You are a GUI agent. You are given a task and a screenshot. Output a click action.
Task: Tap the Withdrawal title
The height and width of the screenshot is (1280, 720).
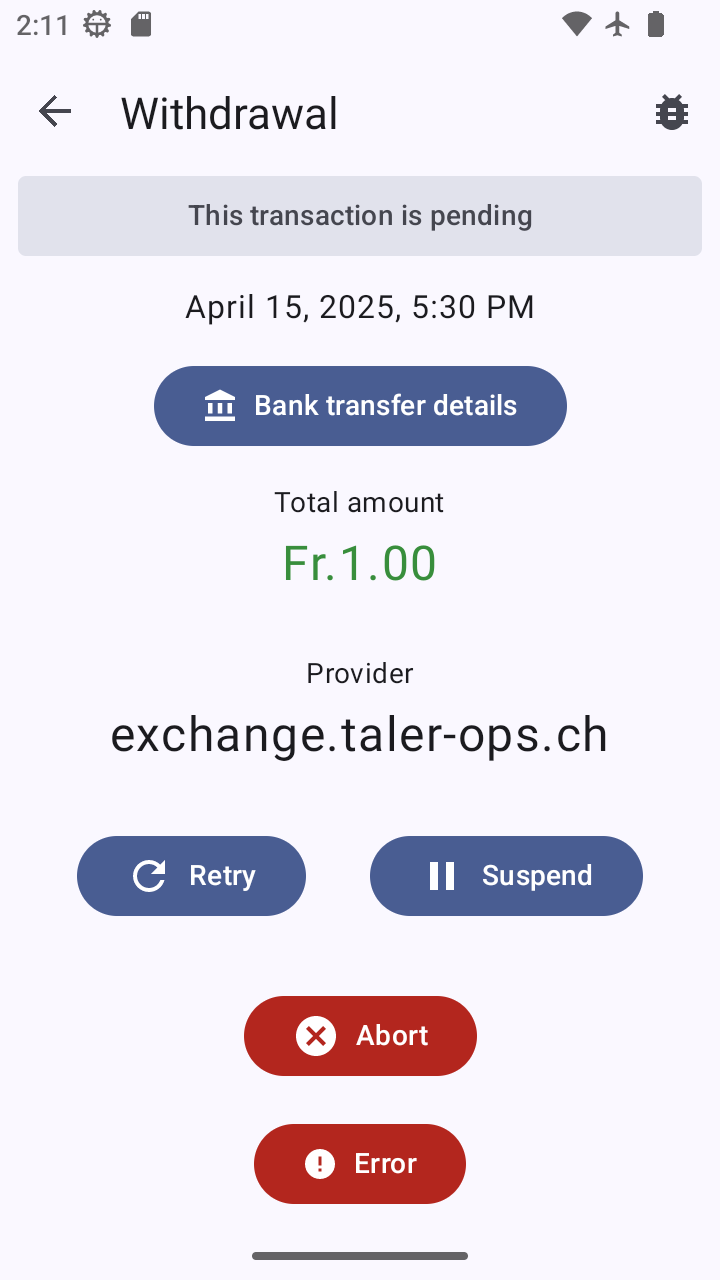click(228, 111)
